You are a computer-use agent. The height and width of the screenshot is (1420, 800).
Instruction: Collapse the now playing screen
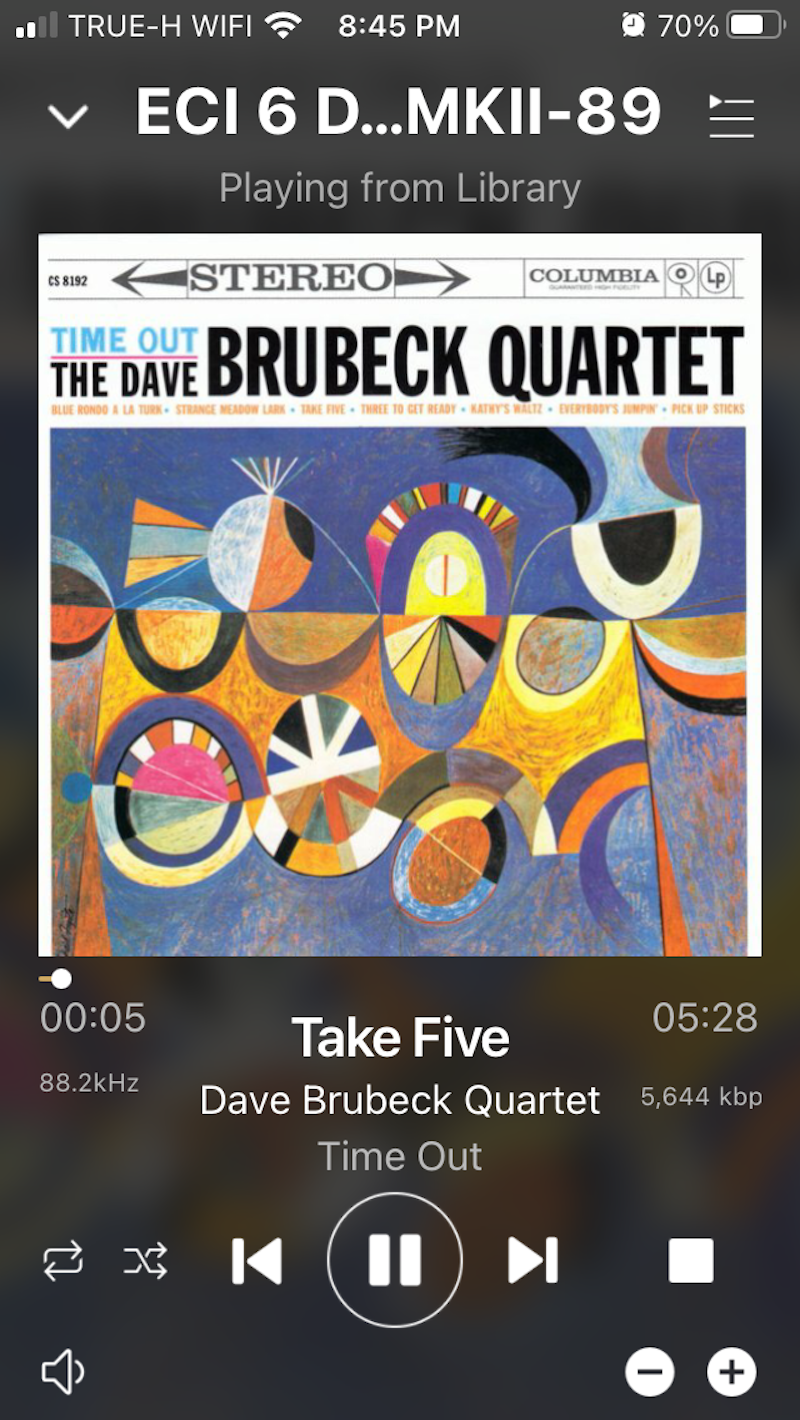[x=68, y=117]
